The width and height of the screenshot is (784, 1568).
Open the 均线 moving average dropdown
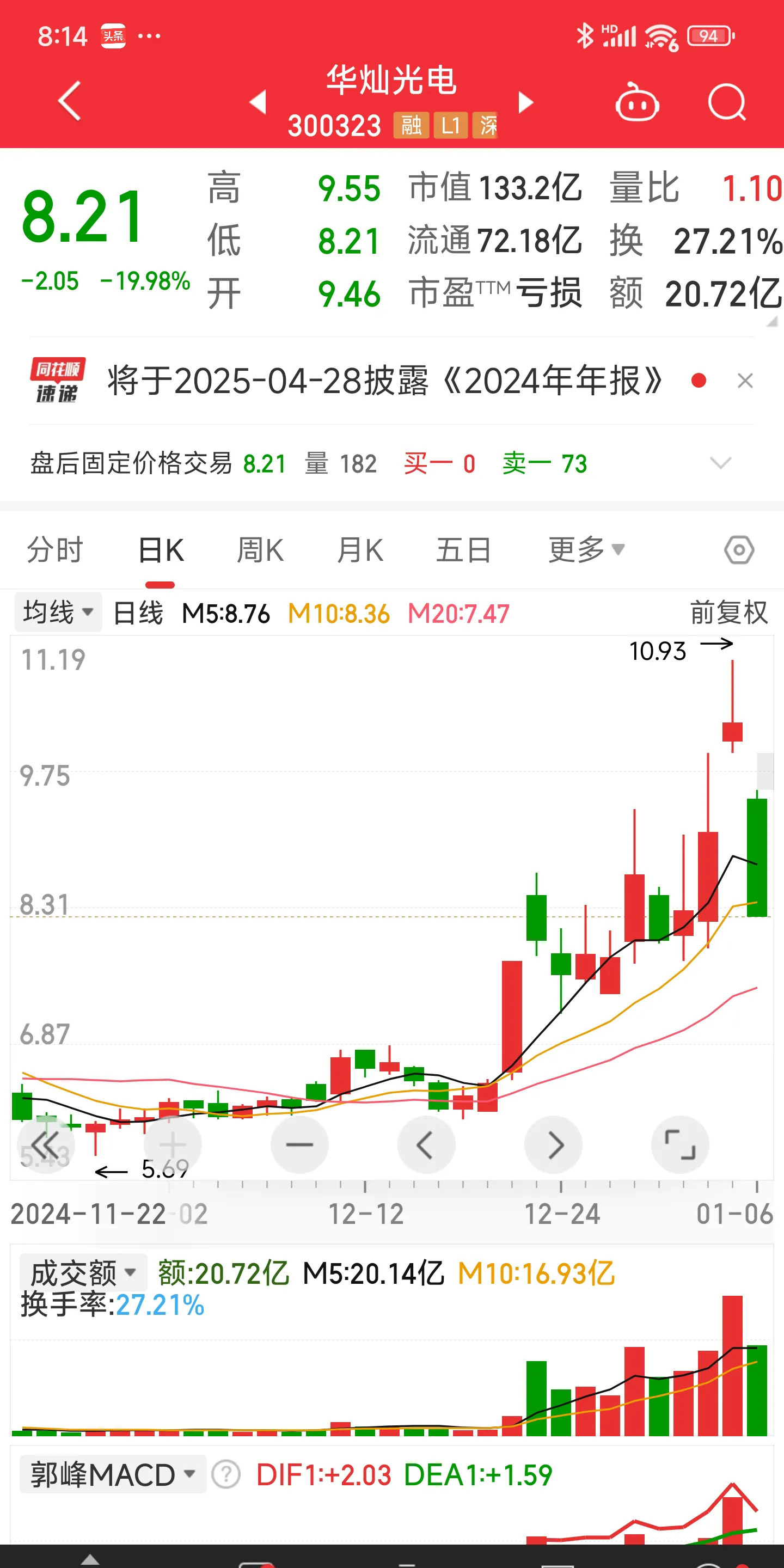(x=58, y=612)
